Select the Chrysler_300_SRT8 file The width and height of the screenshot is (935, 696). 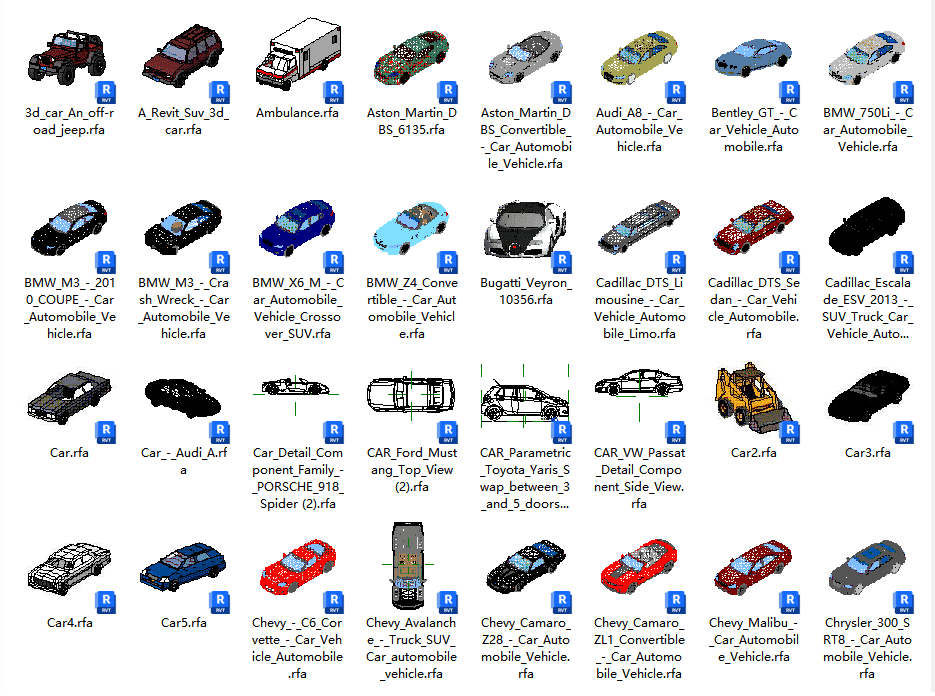[x=866, y=572]
